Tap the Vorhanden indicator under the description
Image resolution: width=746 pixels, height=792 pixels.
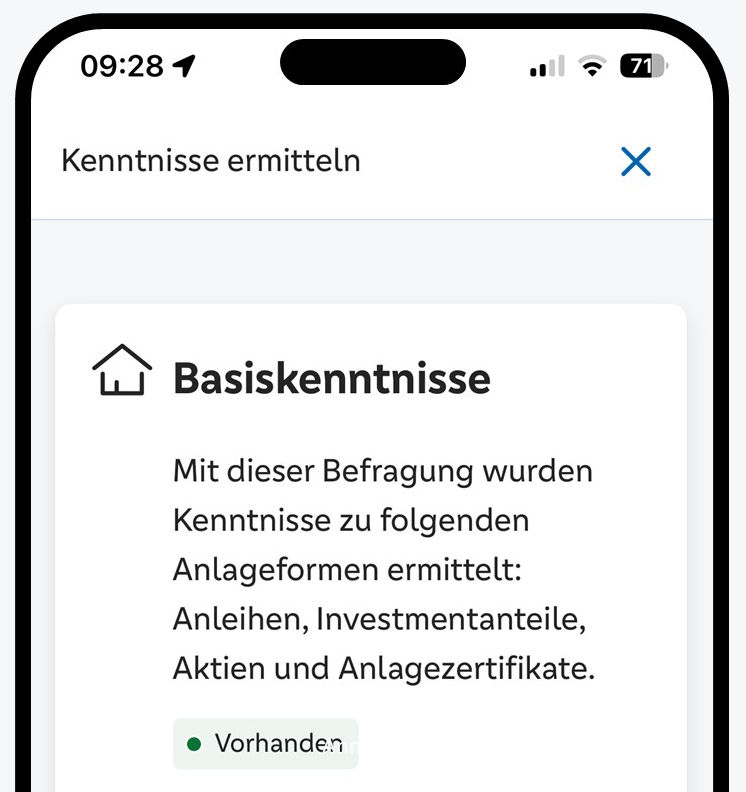[264, 744]
